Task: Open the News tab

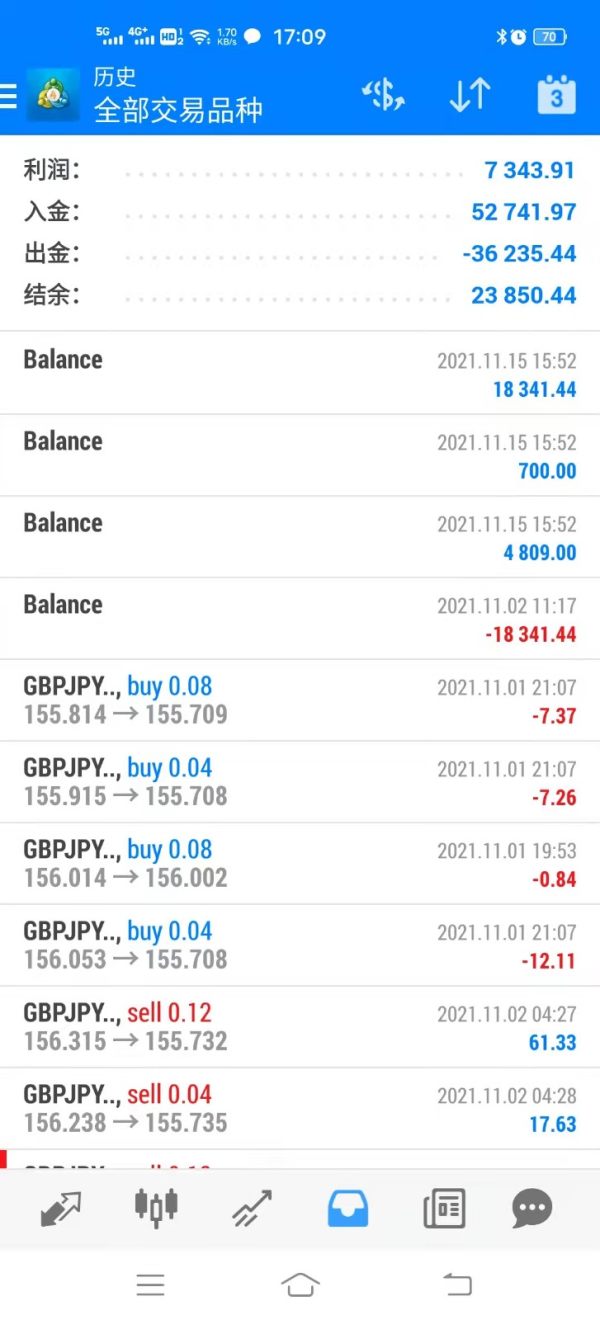Action: click(443, 1208)
